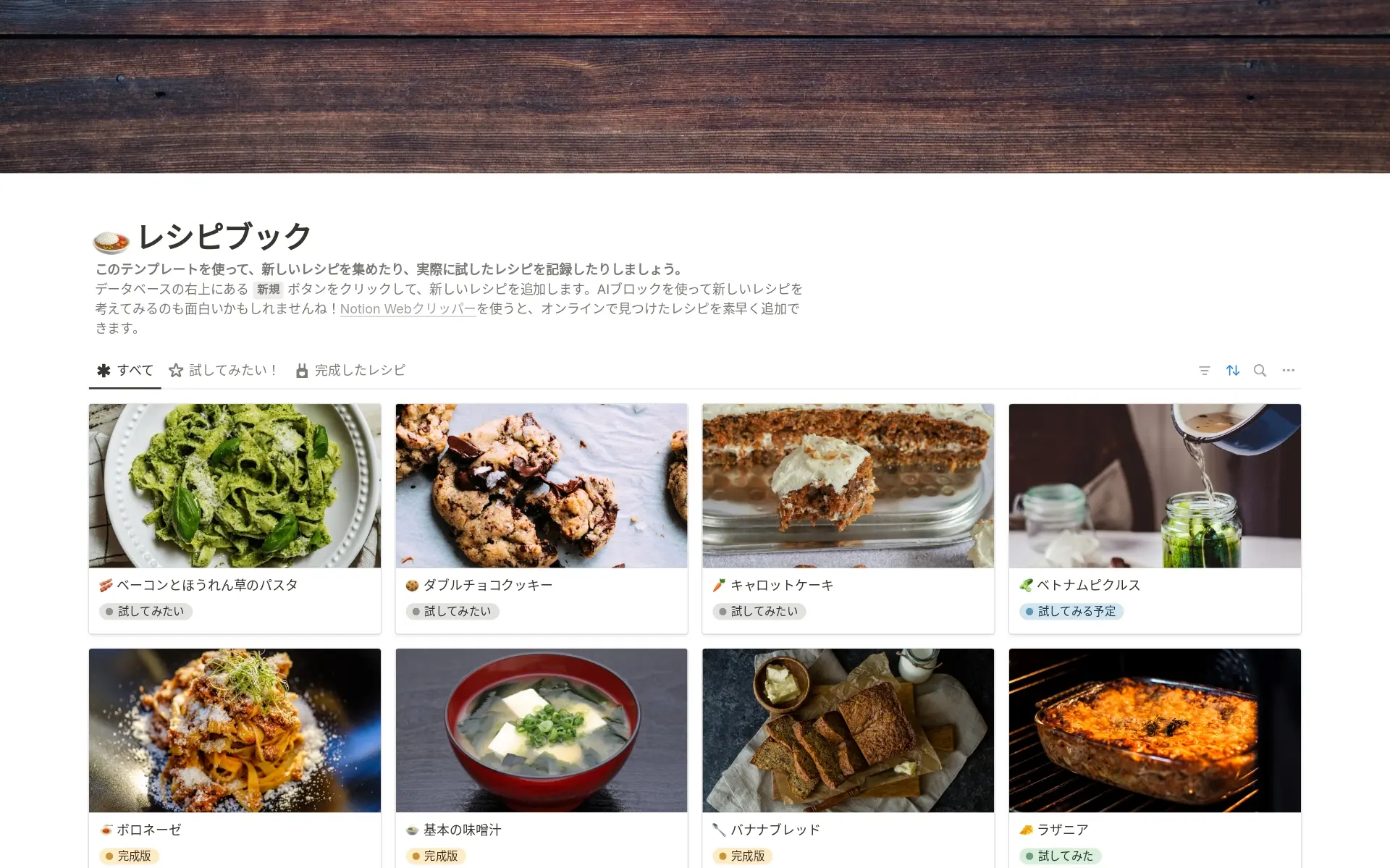Viewport: 1390px width, 868px height.
Task: Follow the Notion Webクリッパー link
Action: coord(408,309)
